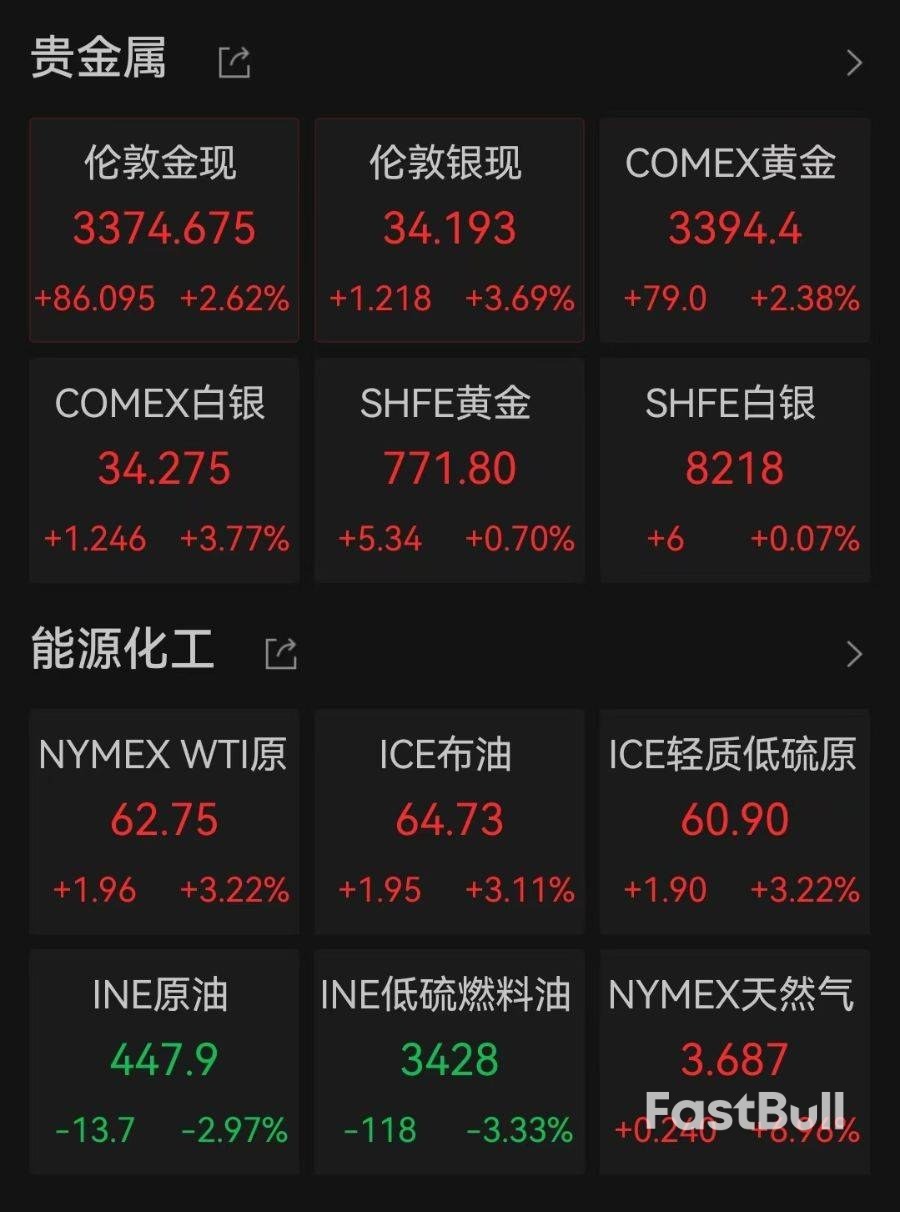Screen dimensions: 900x1212
Task: Tap the SHFE白银 tile
Action: click(735, 470)
